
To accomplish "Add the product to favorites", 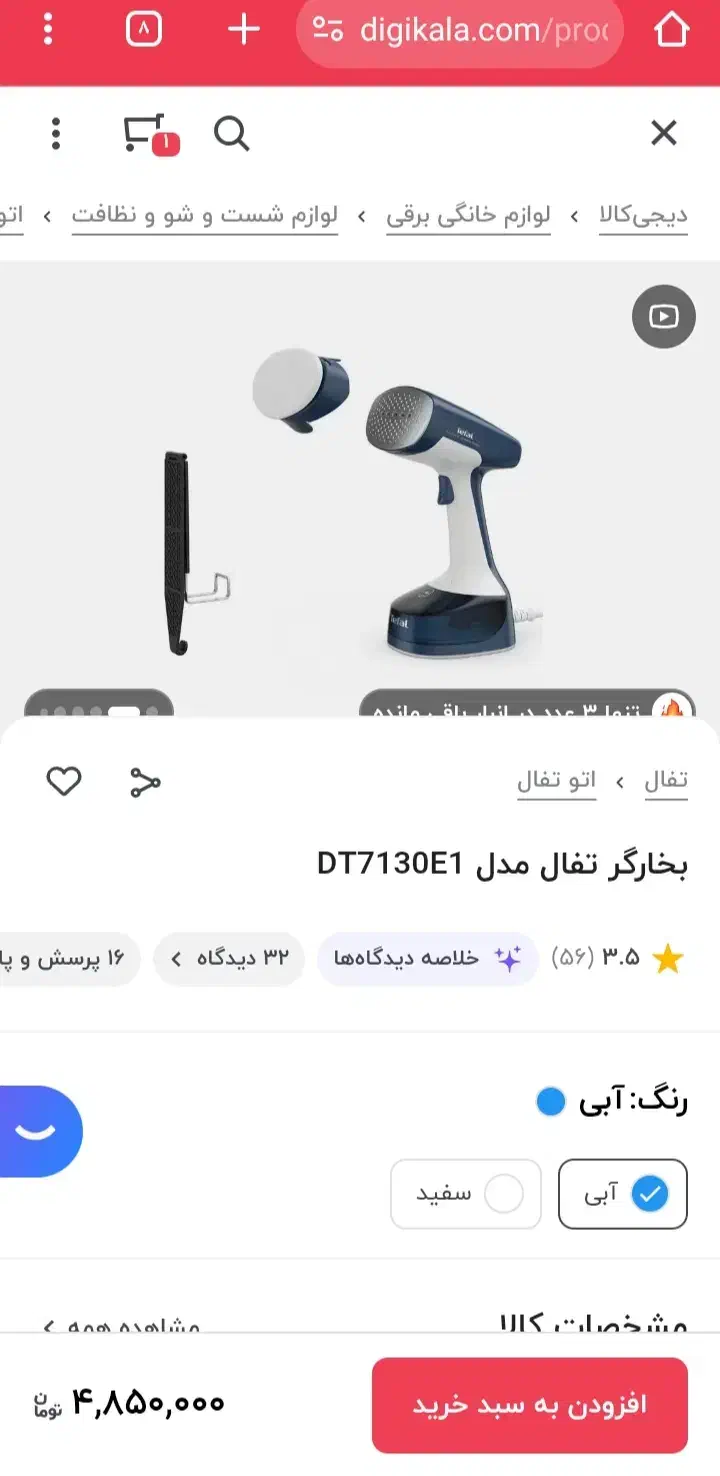I will click(64, 781).
